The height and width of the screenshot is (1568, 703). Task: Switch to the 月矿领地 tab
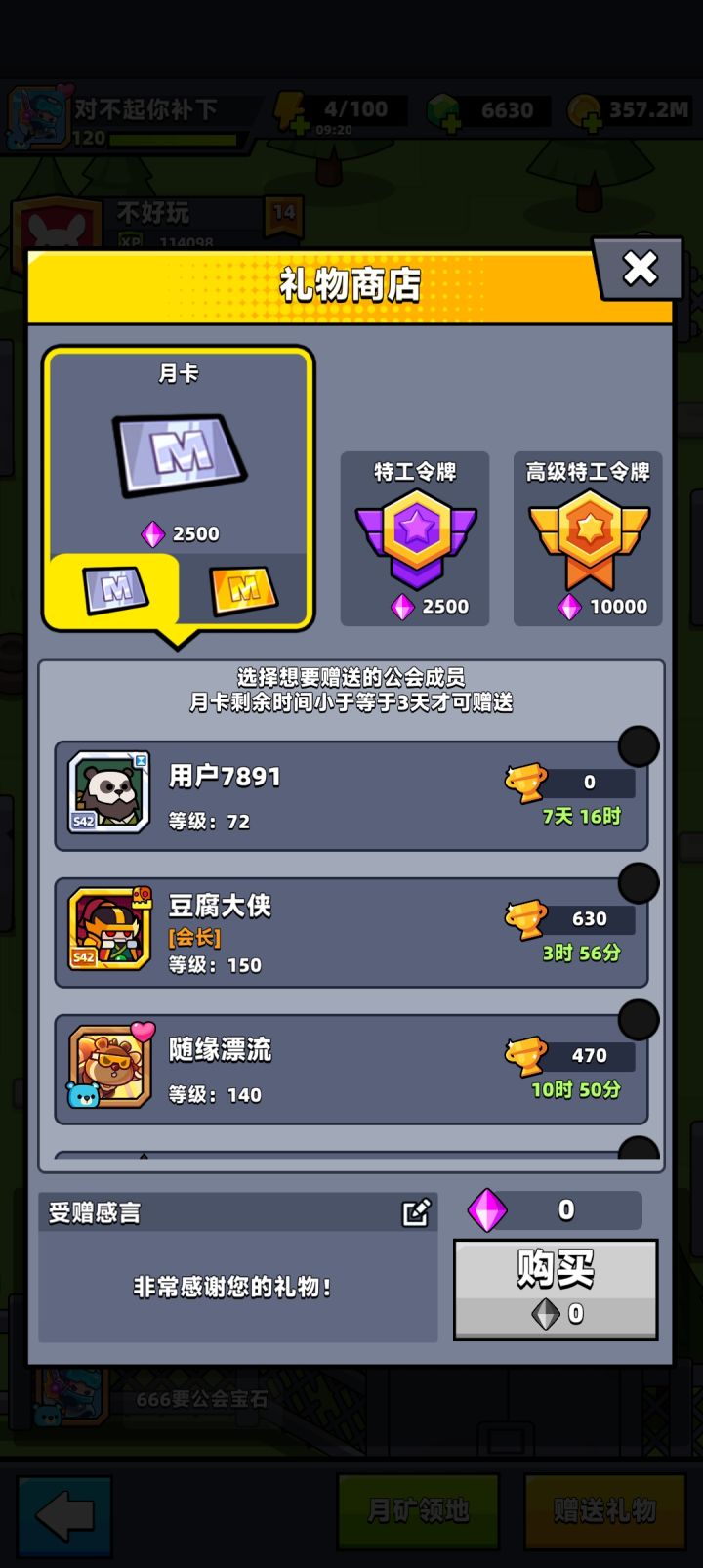click(x=417, y=1509)
